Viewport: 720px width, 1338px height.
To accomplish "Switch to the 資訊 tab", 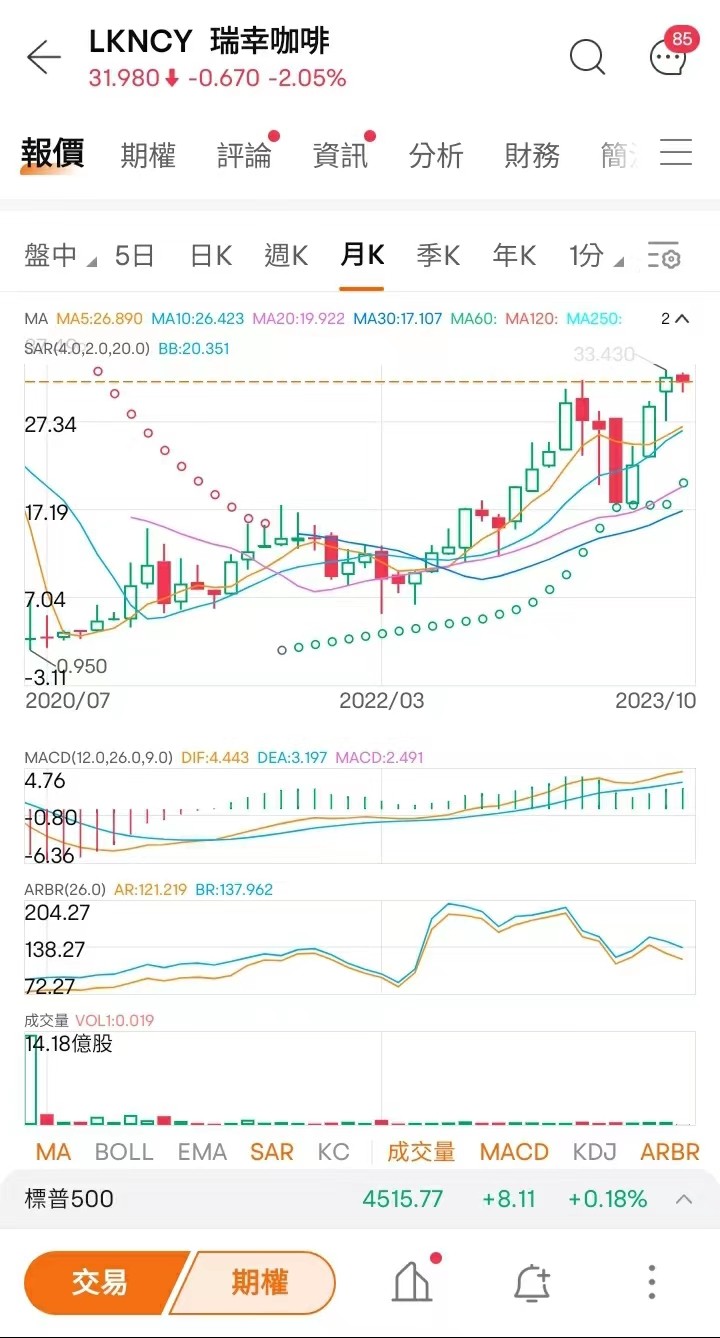I will click(x=340, y=155).
